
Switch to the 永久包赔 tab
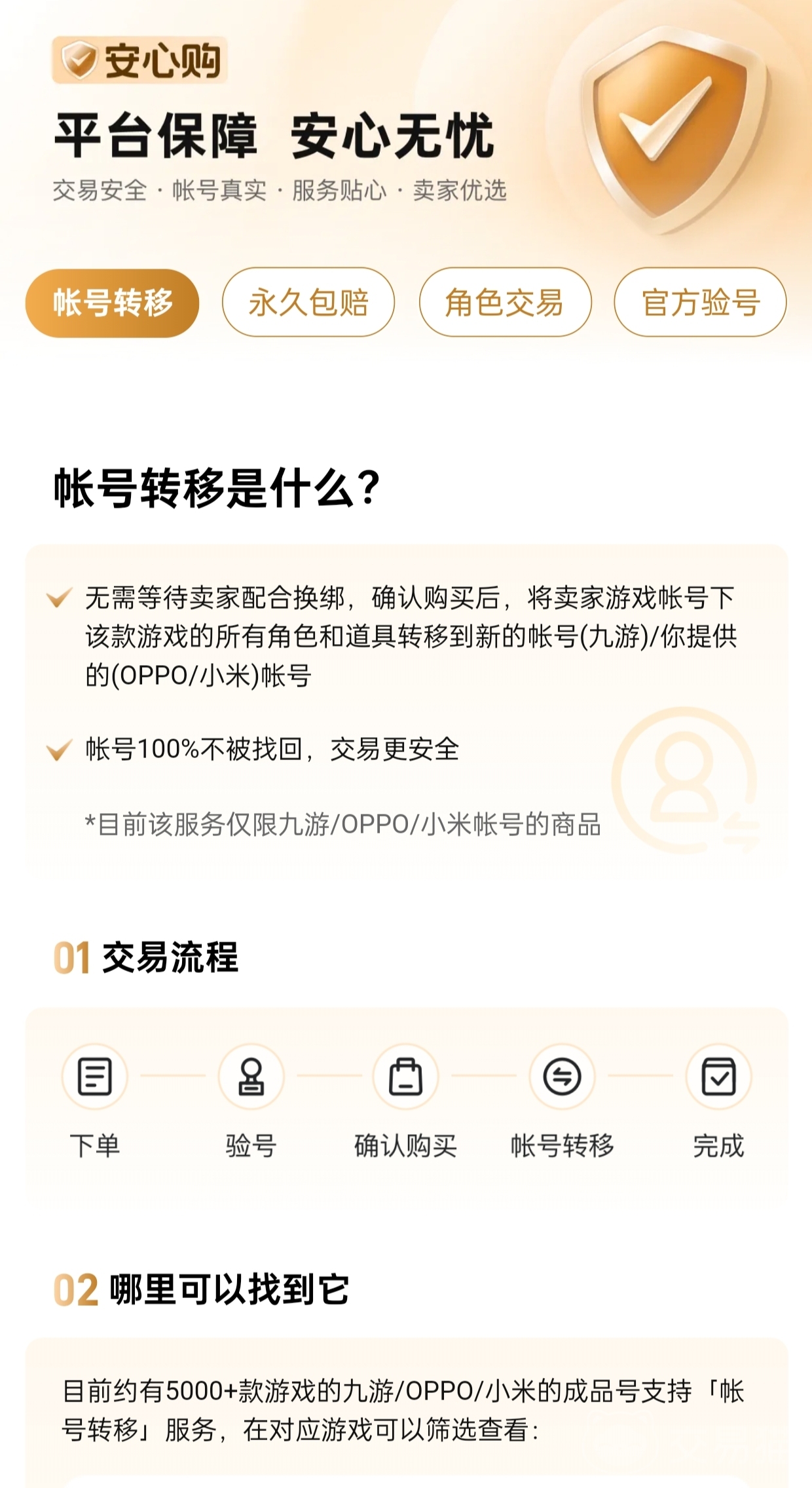click(x=308, y=303)
